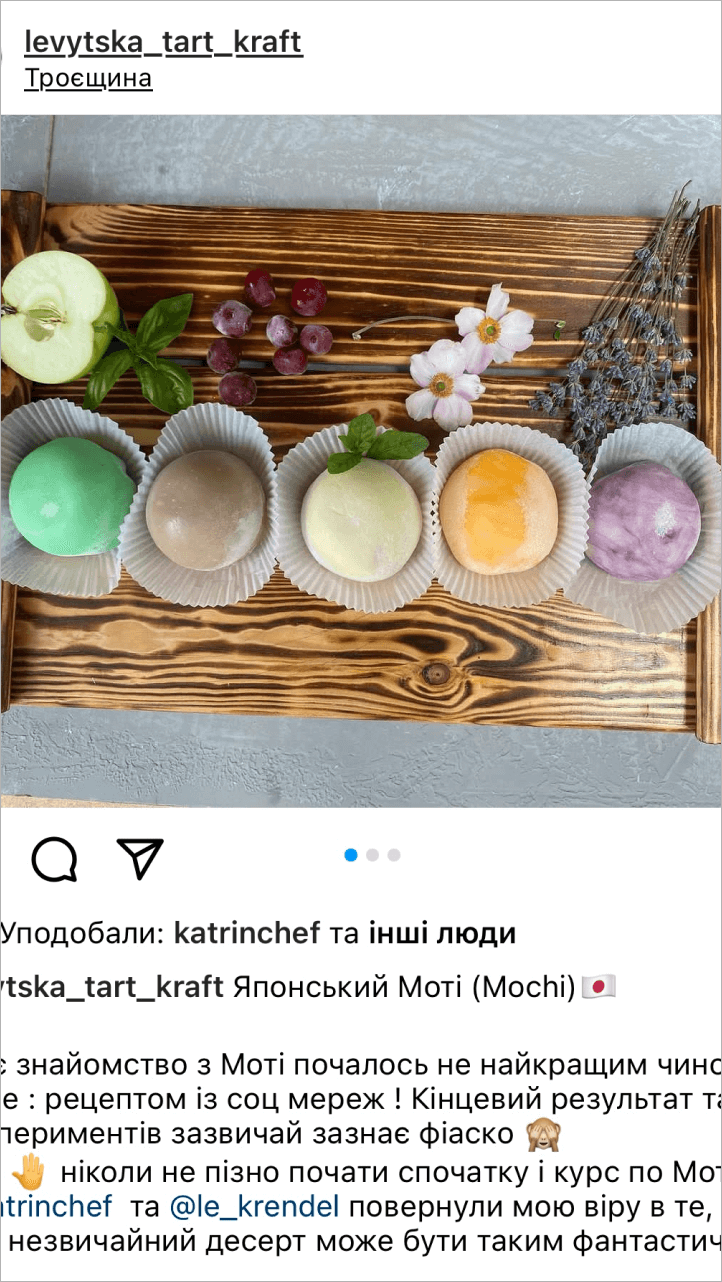Share the post via paper plane icon

(x=140, y=857)
